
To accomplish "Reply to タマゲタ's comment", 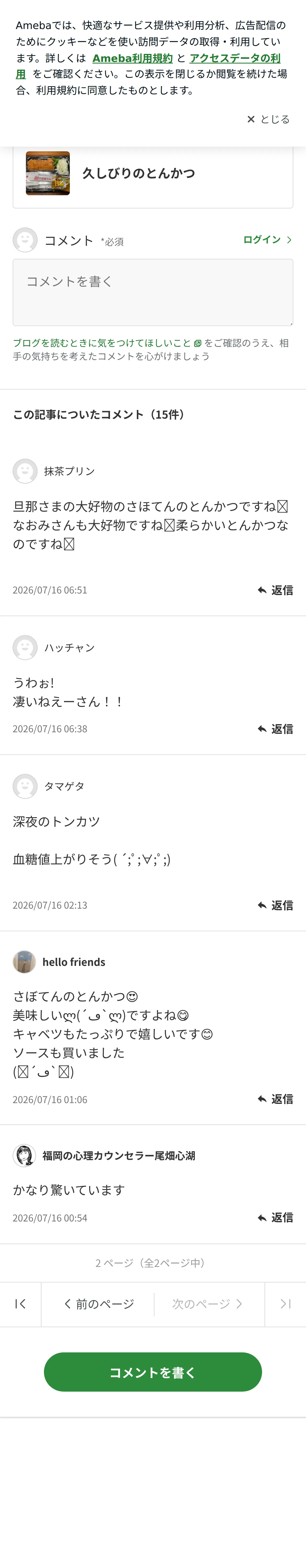I will pos(275,905).
